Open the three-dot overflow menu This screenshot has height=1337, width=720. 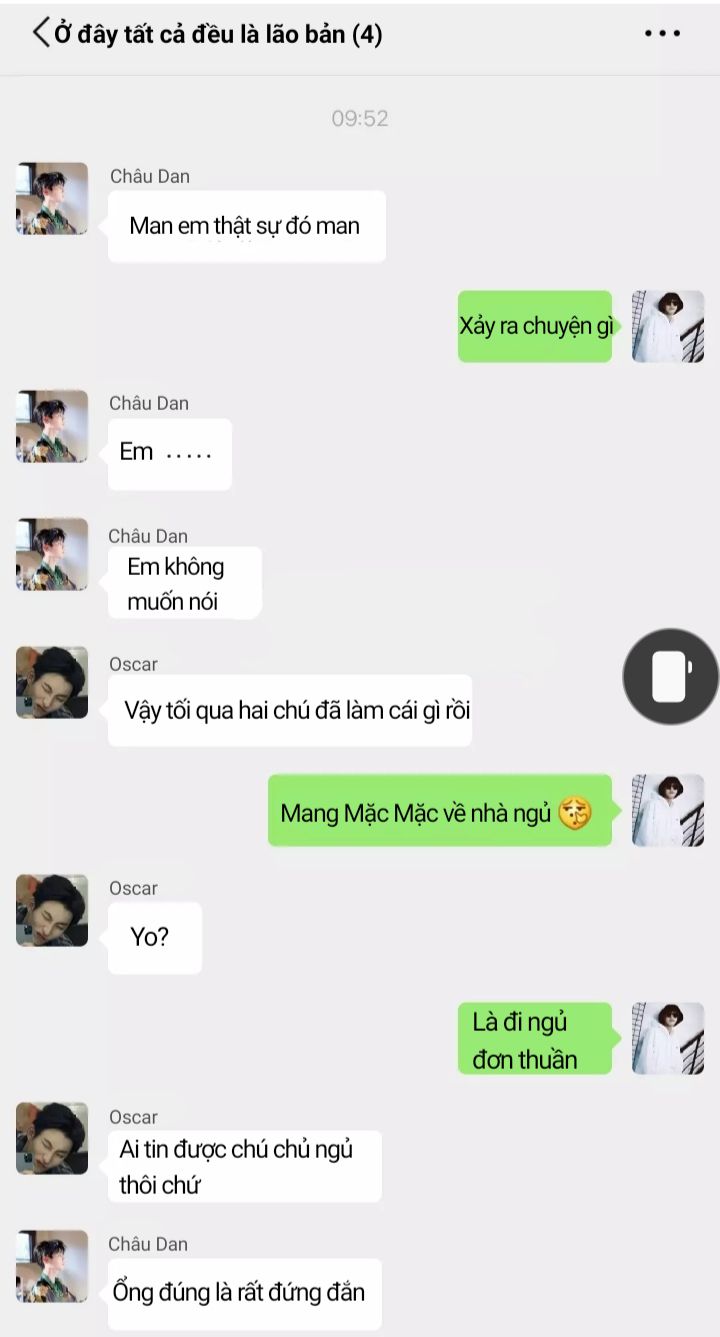coord(662,34)
